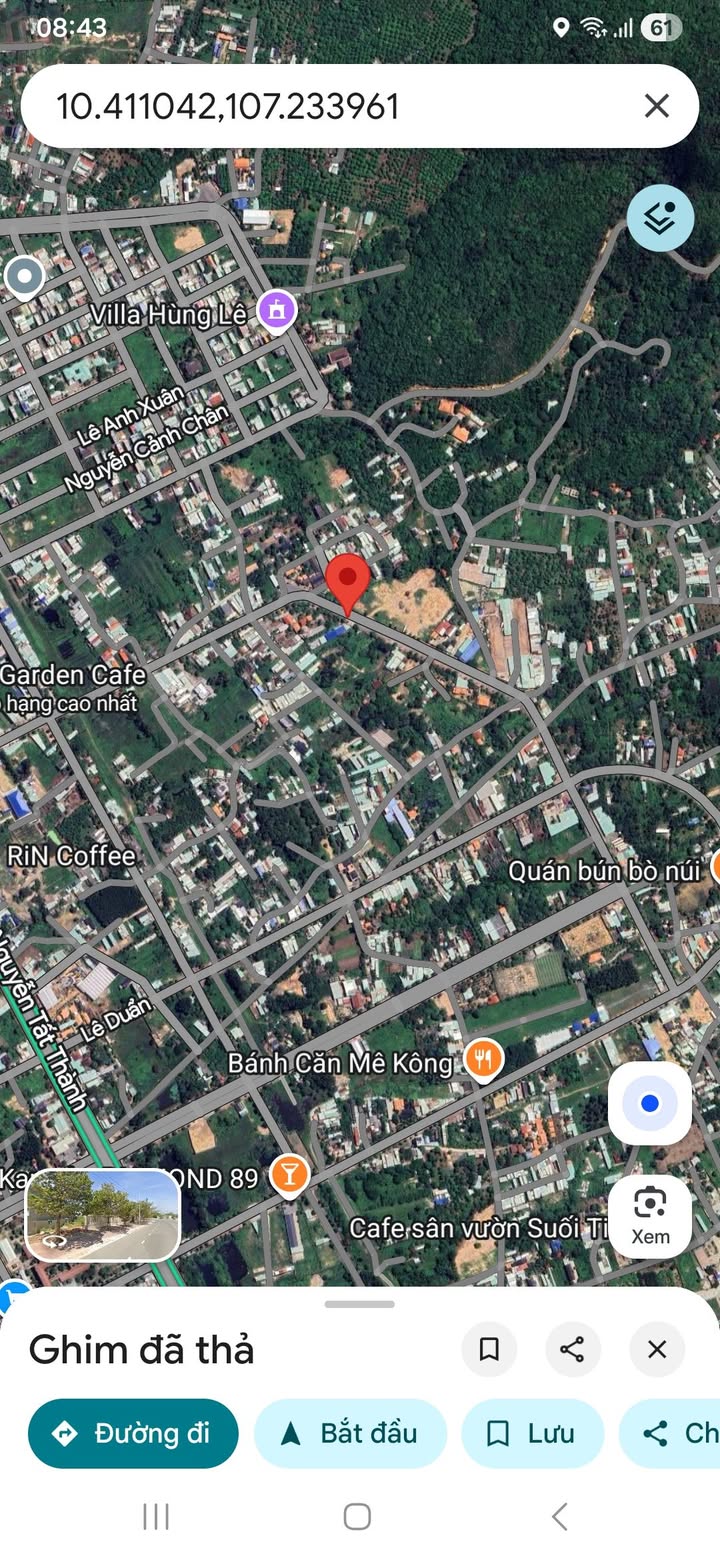Clear the coordinates in the search box

656,106
